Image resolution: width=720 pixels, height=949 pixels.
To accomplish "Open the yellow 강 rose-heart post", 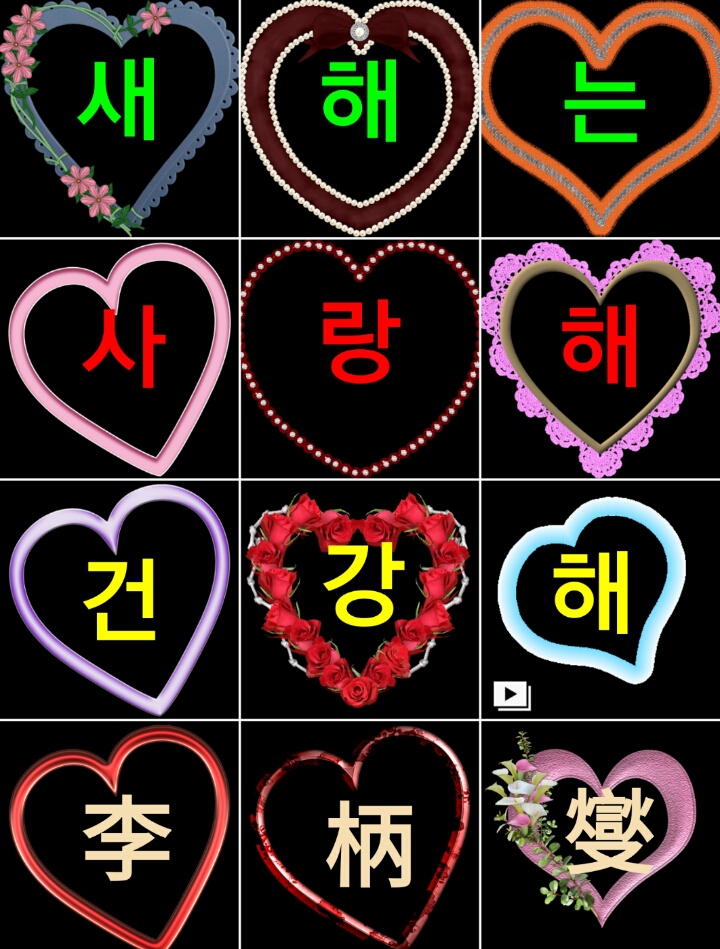I will (x=360, y=598).
